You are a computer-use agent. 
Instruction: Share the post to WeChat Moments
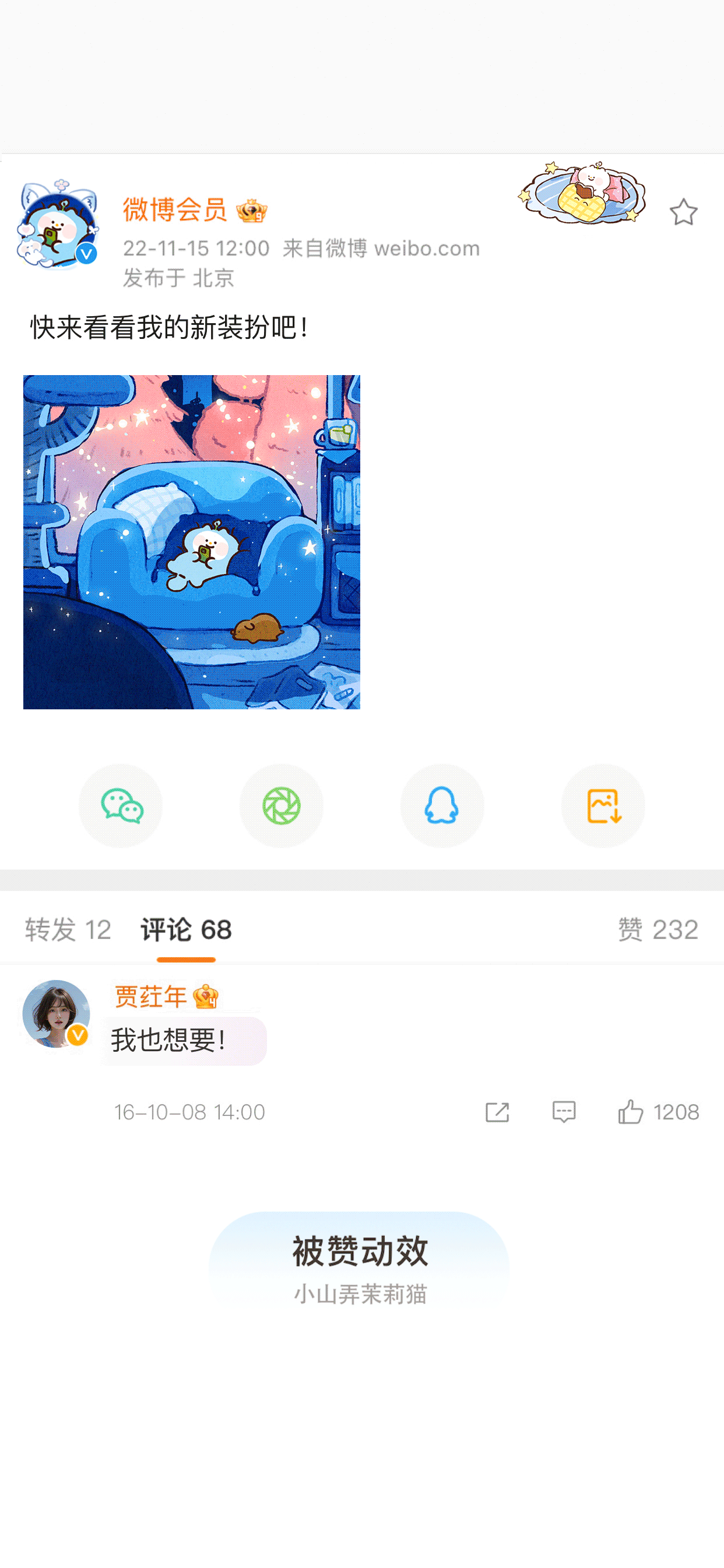point(281,806)
